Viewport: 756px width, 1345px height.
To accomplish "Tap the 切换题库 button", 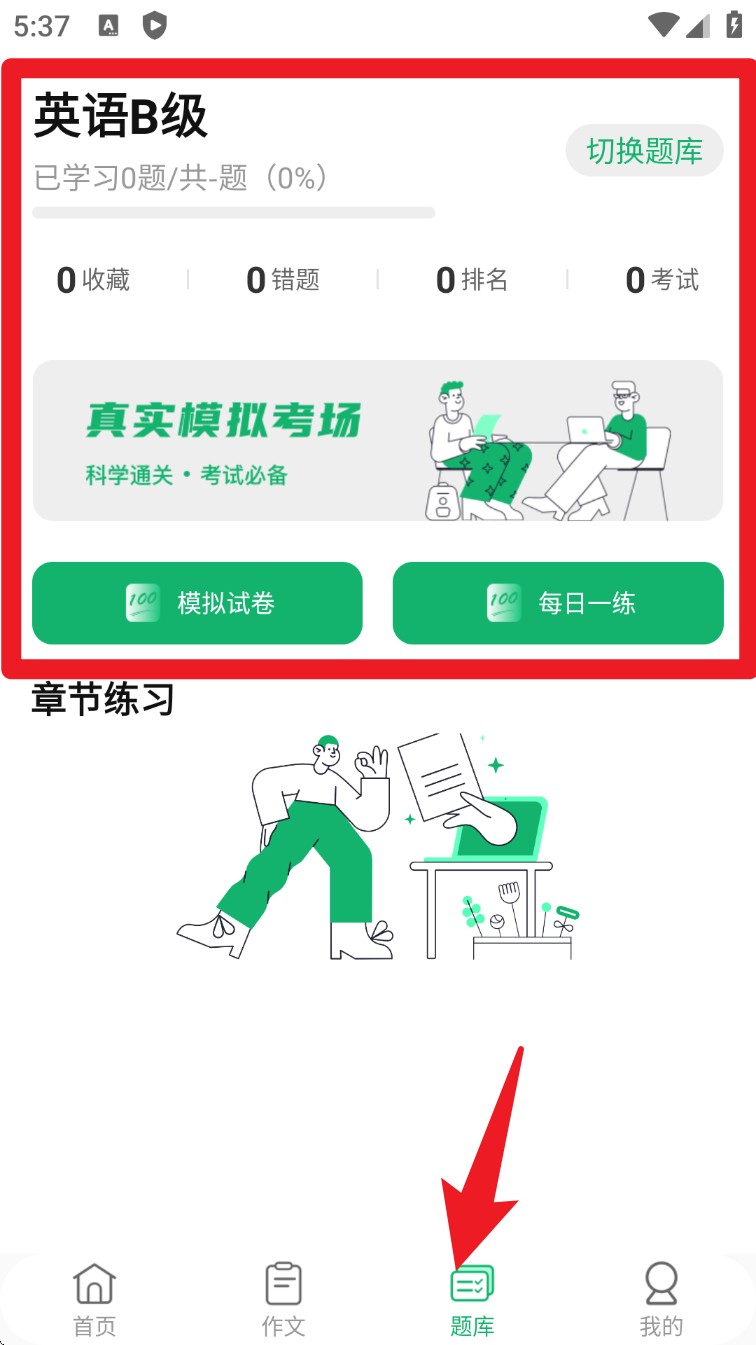I will (644, 151).
